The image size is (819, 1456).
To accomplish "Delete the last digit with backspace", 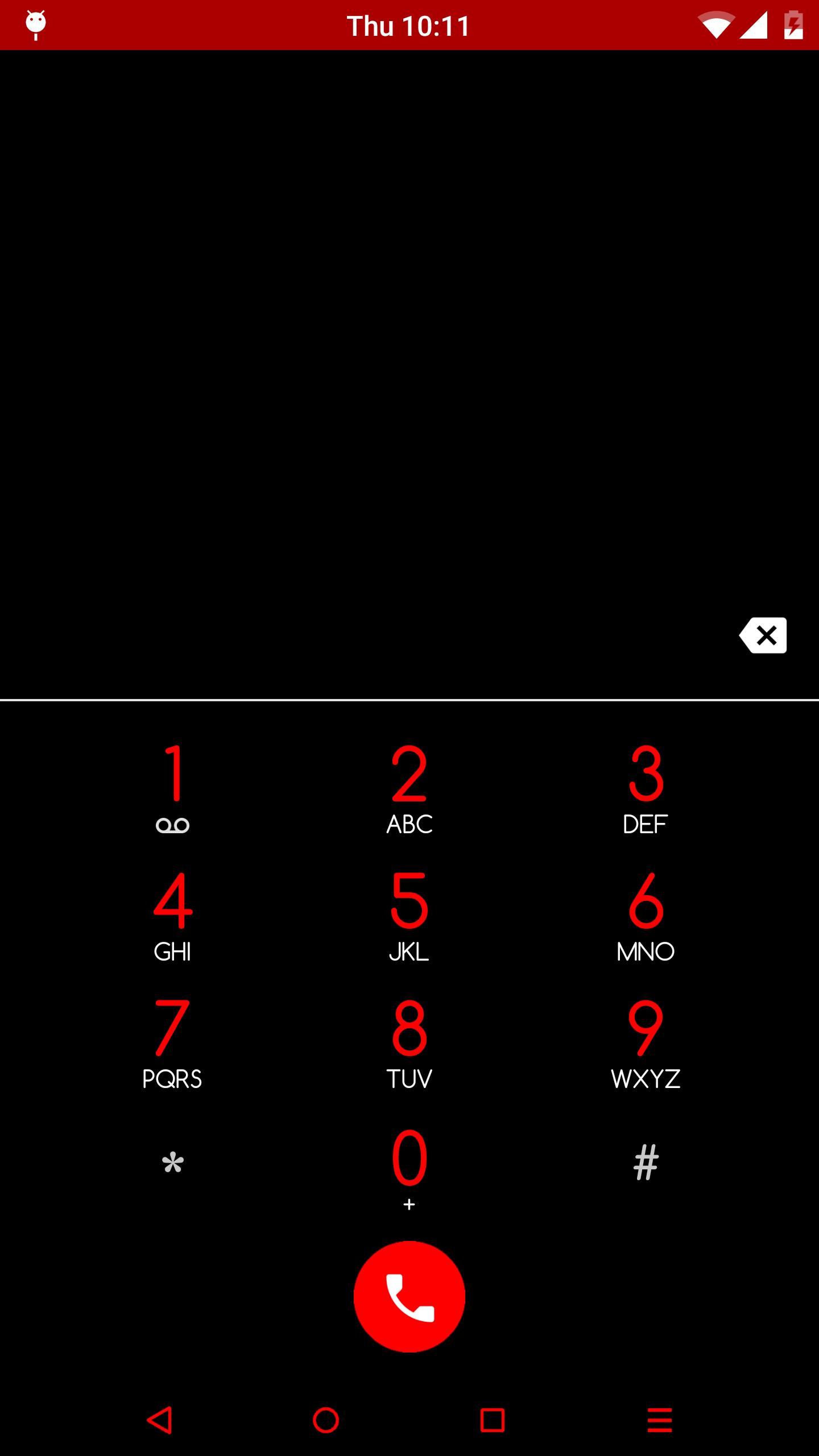I will point(763,635).
